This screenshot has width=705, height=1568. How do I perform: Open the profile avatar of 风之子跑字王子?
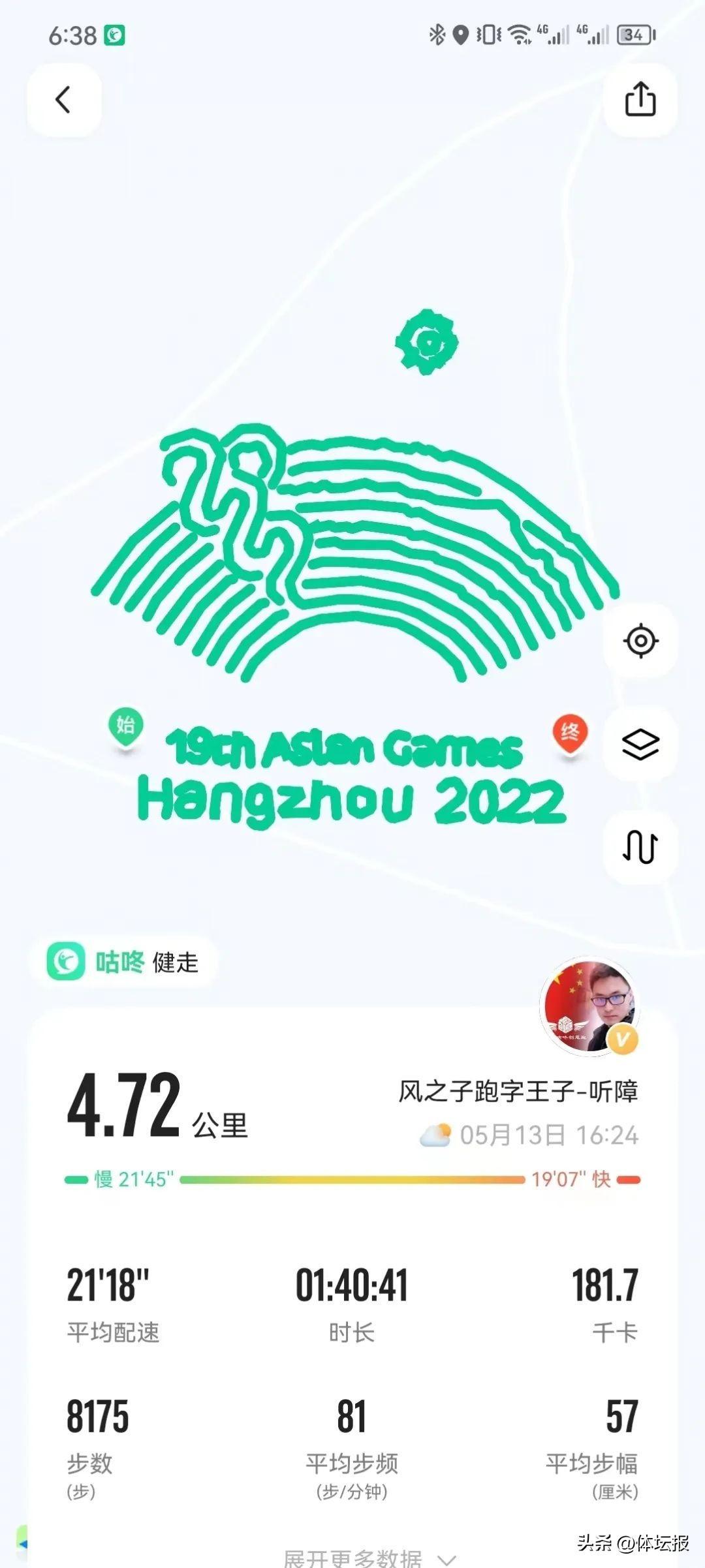(589, 1008)
